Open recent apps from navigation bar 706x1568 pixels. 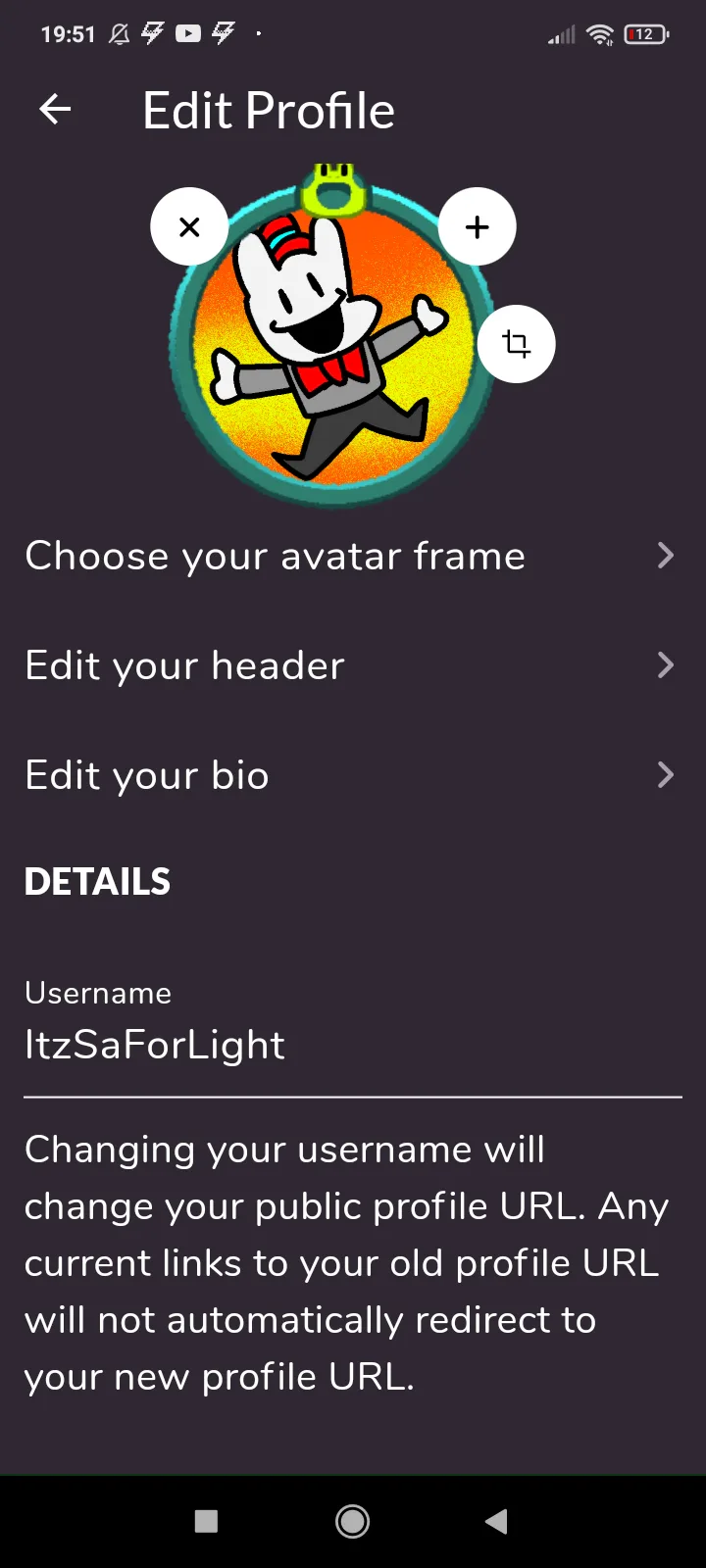pyautogui.click(x=206, y=1521)
